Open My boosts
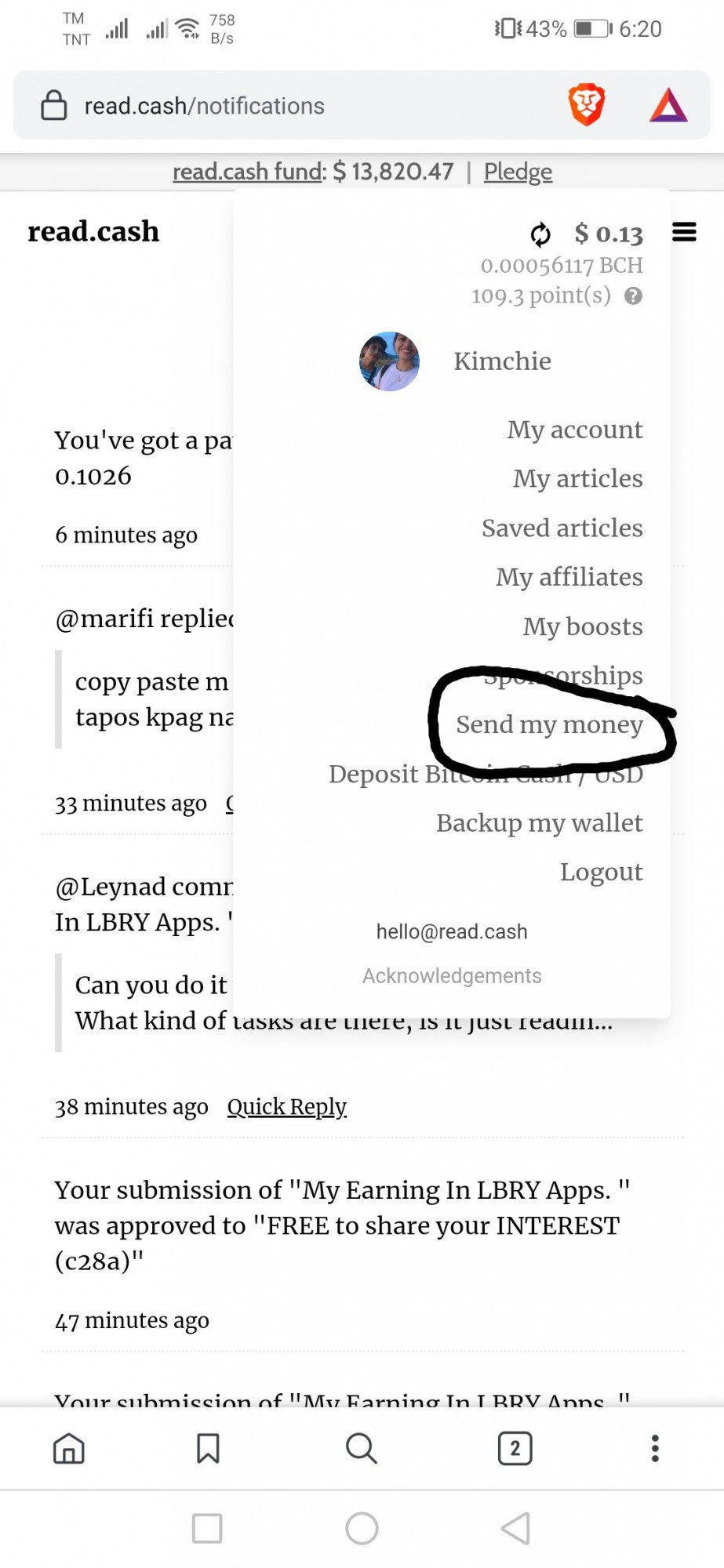The width and height of the screenshot is (724, 1568). point(583,626)
